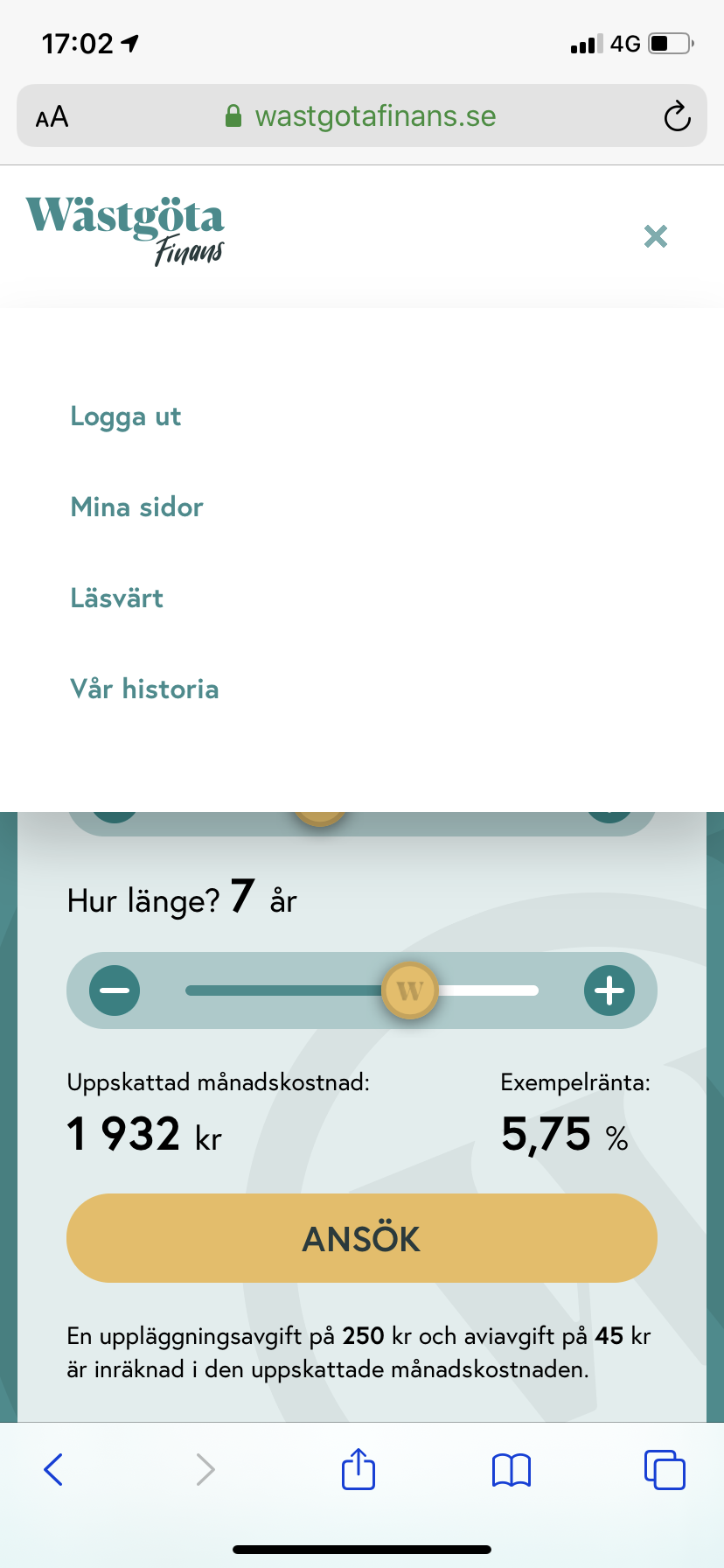The height and width of the screenshot is (1568, 724).
Task: Open the AA text size options
Action: tap(52, 116)
